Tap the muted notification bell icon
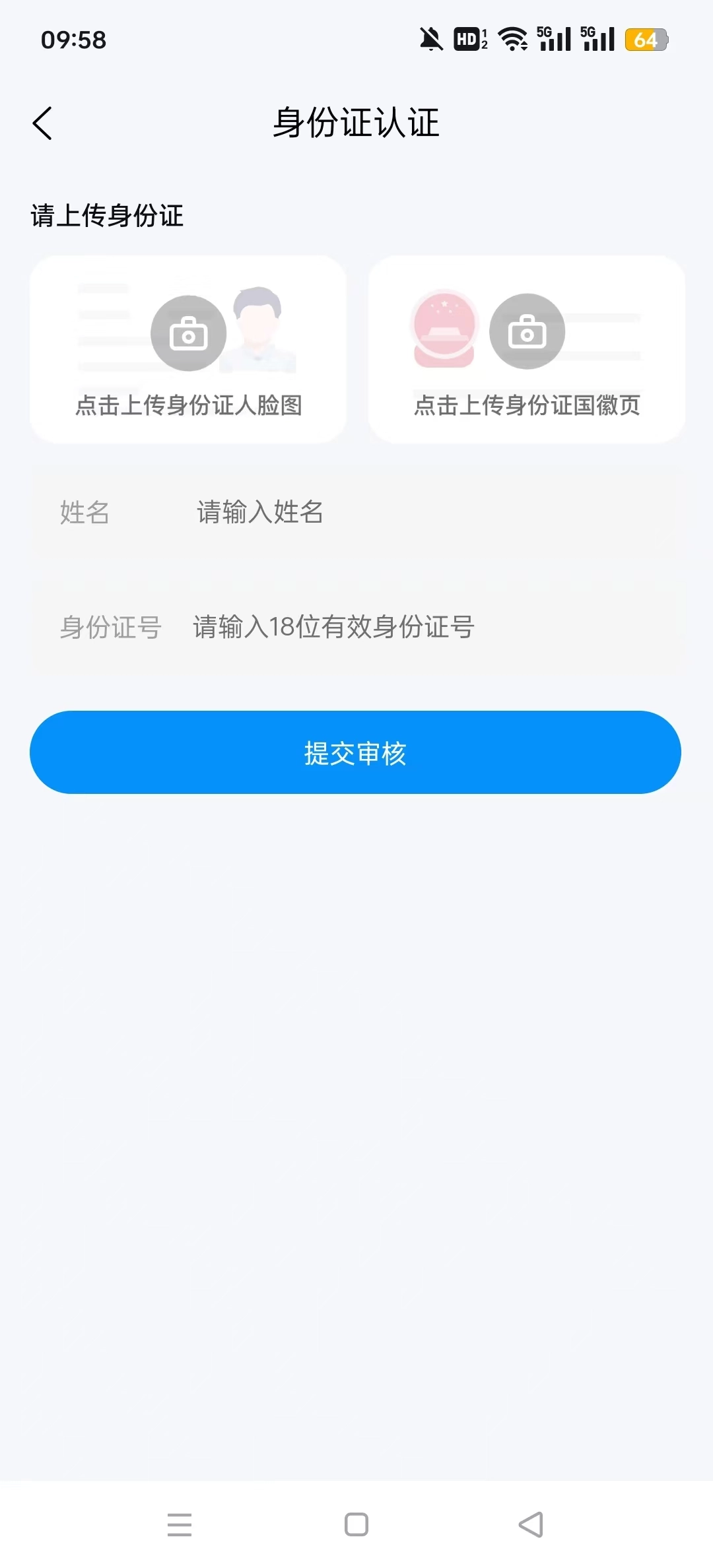 pyautogui.click(x=430, y=40)
